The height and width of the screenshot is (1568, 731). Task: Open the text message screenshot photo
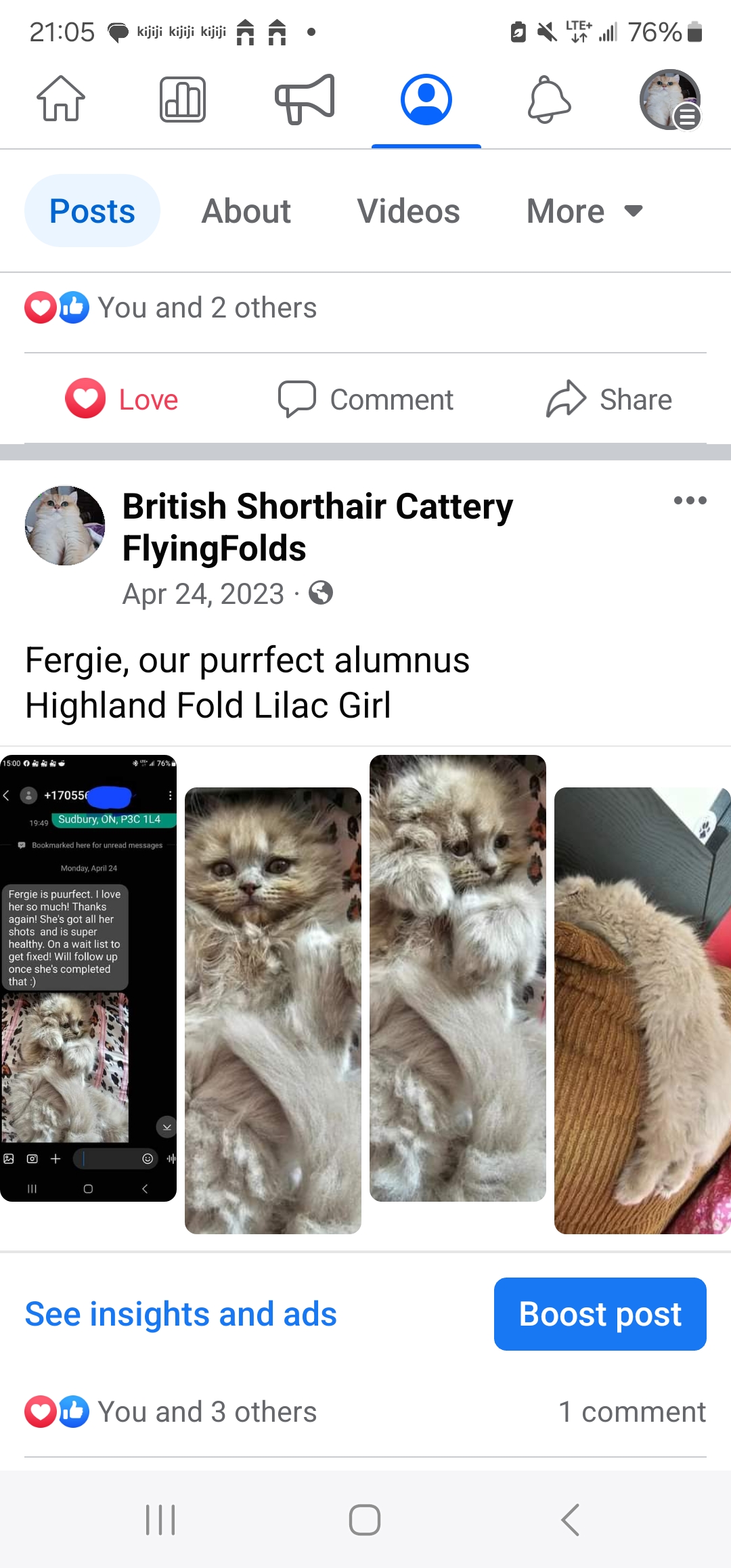click(88, 978)
